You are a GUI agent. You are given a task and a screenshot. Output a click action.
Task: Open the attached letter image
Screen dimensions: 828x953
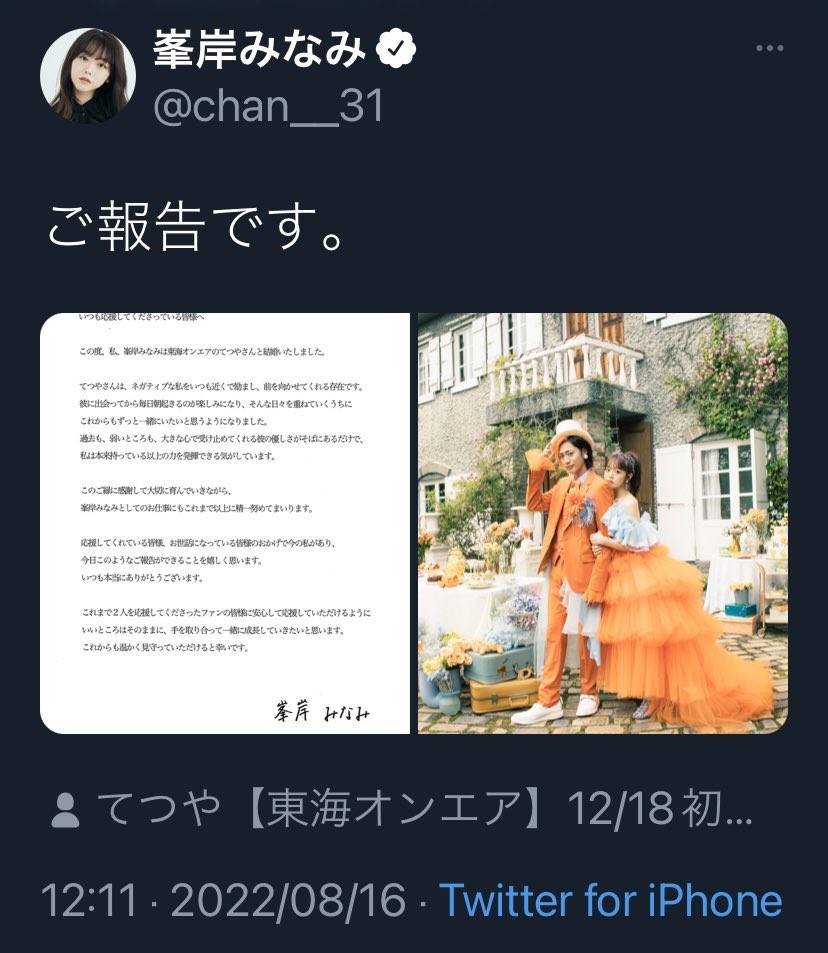point(225,523)
